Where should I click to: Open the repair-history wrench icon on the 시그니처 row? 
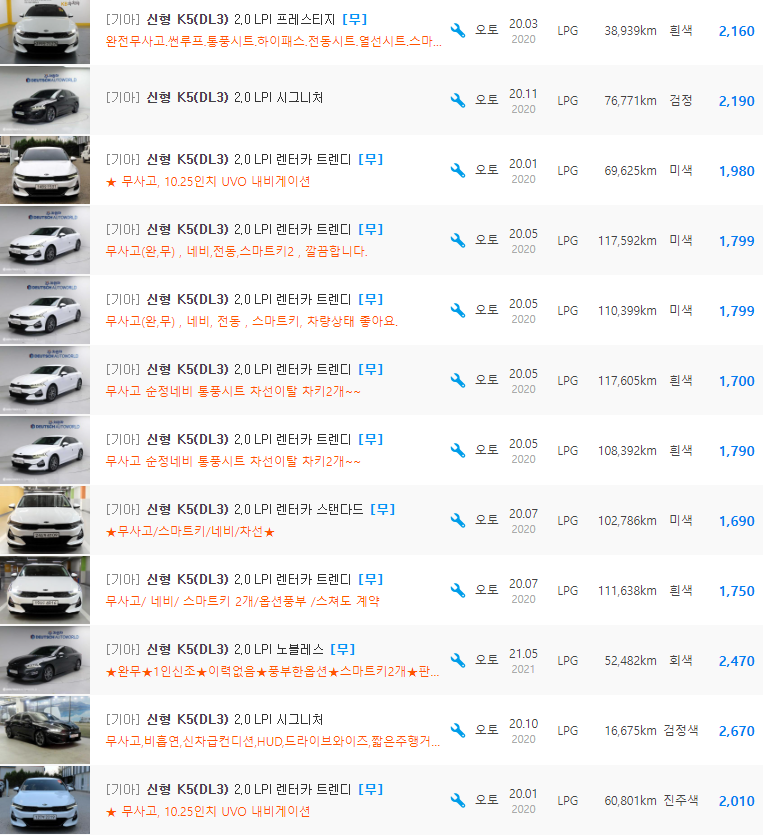(x=457, y=100)
